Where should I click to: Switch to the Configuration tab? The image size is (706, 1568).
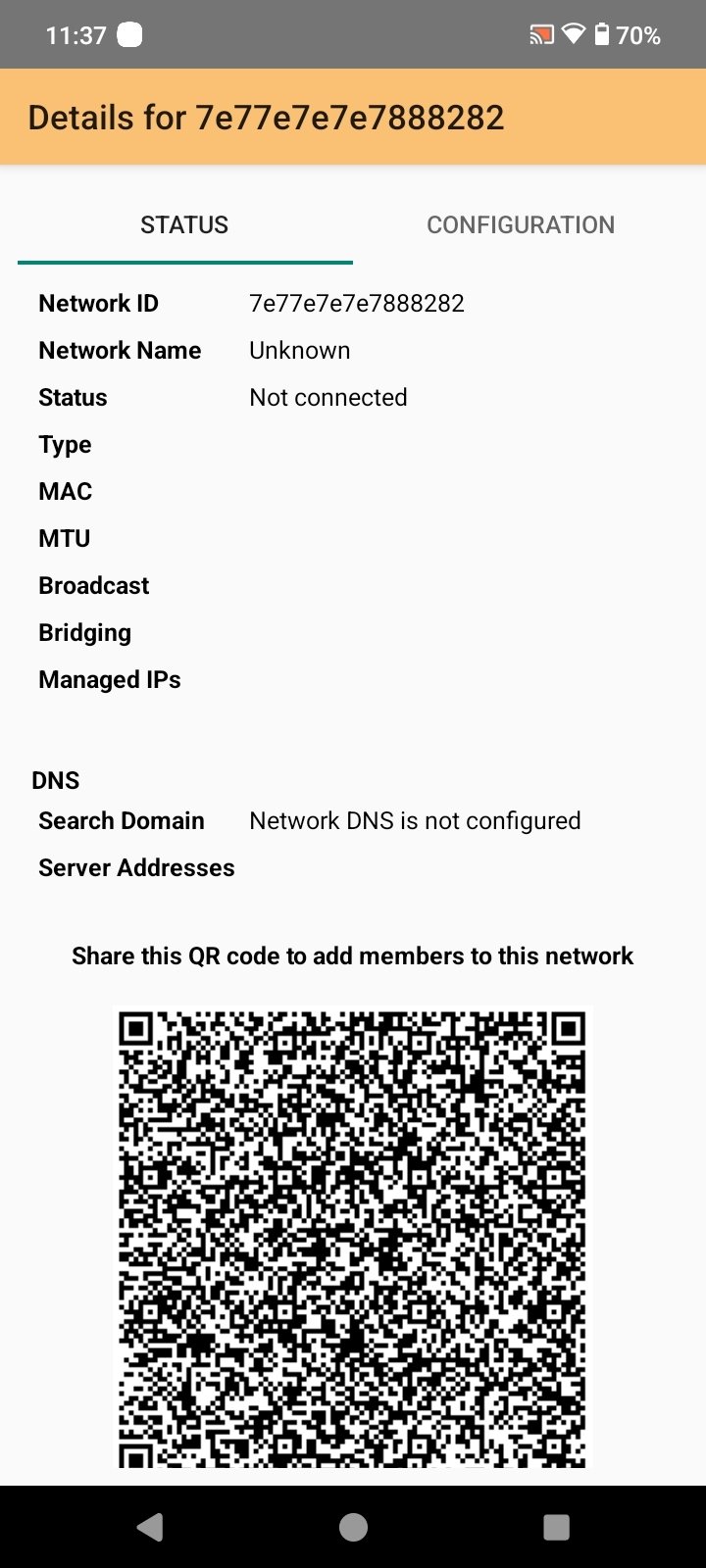point(521,224)
